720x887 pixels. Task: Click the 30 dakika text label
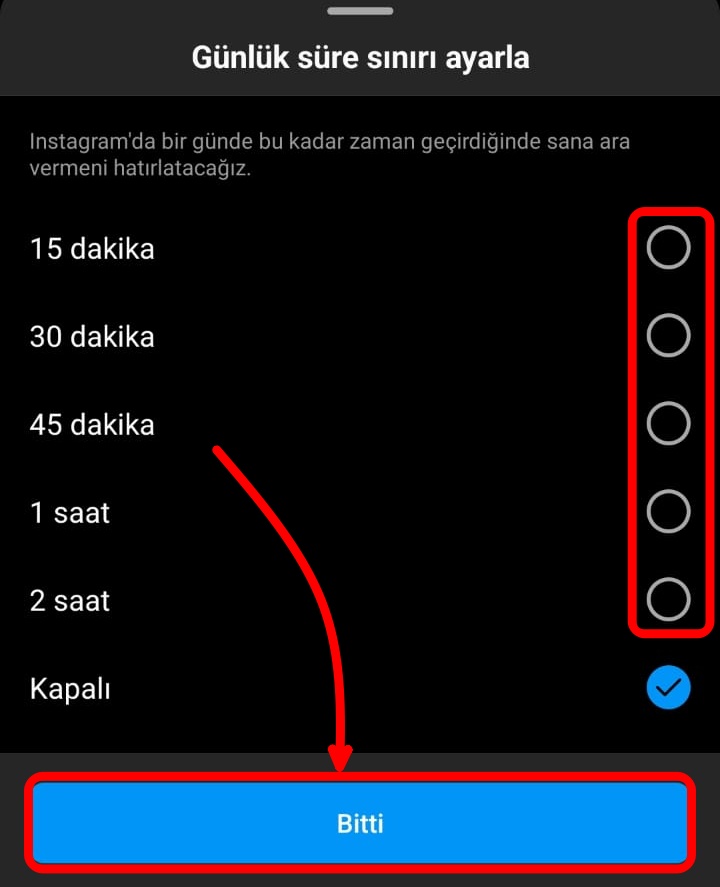point(91,337)
